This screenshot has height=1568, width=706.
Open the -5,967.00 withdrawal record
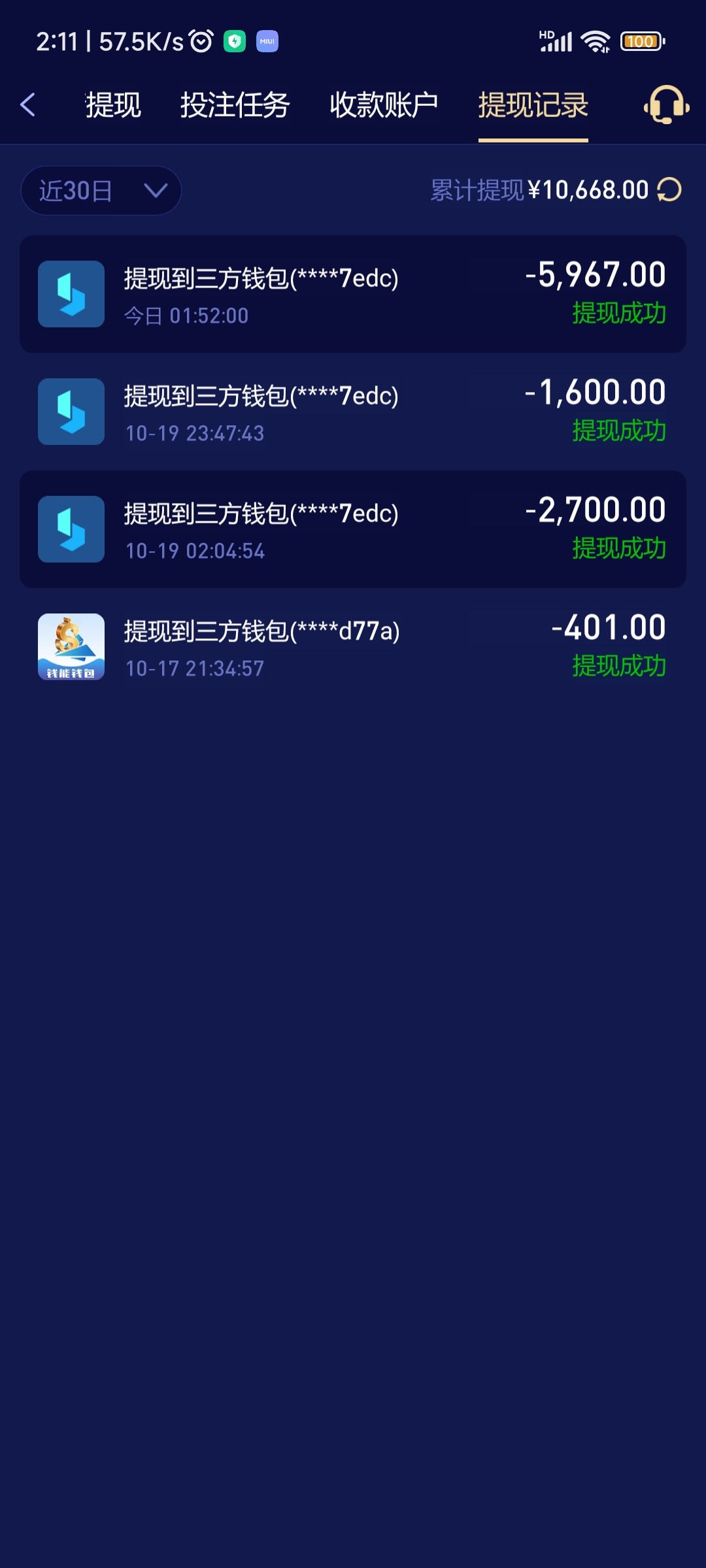tap(353, 294)
